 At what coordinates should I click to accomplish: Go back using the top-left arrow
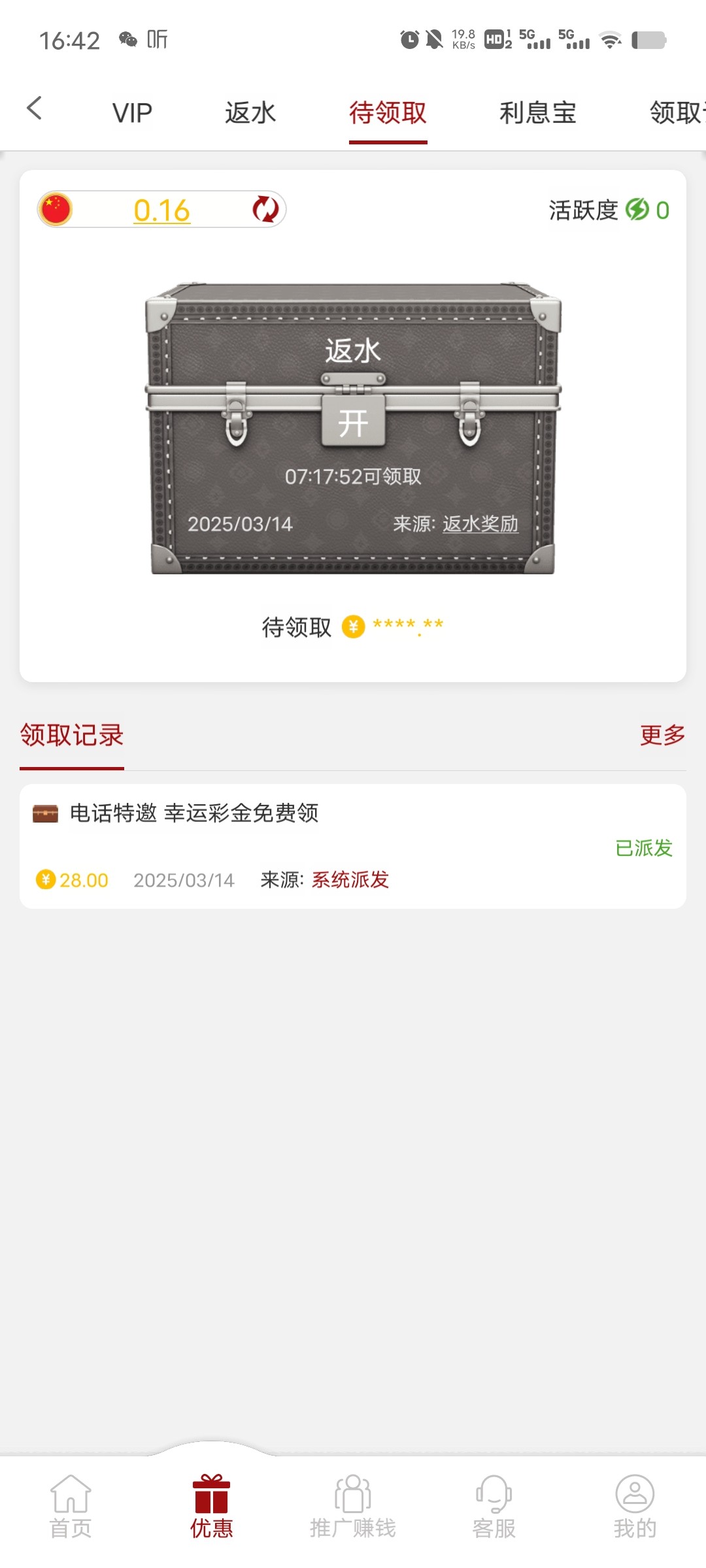[x=35, y=108]
